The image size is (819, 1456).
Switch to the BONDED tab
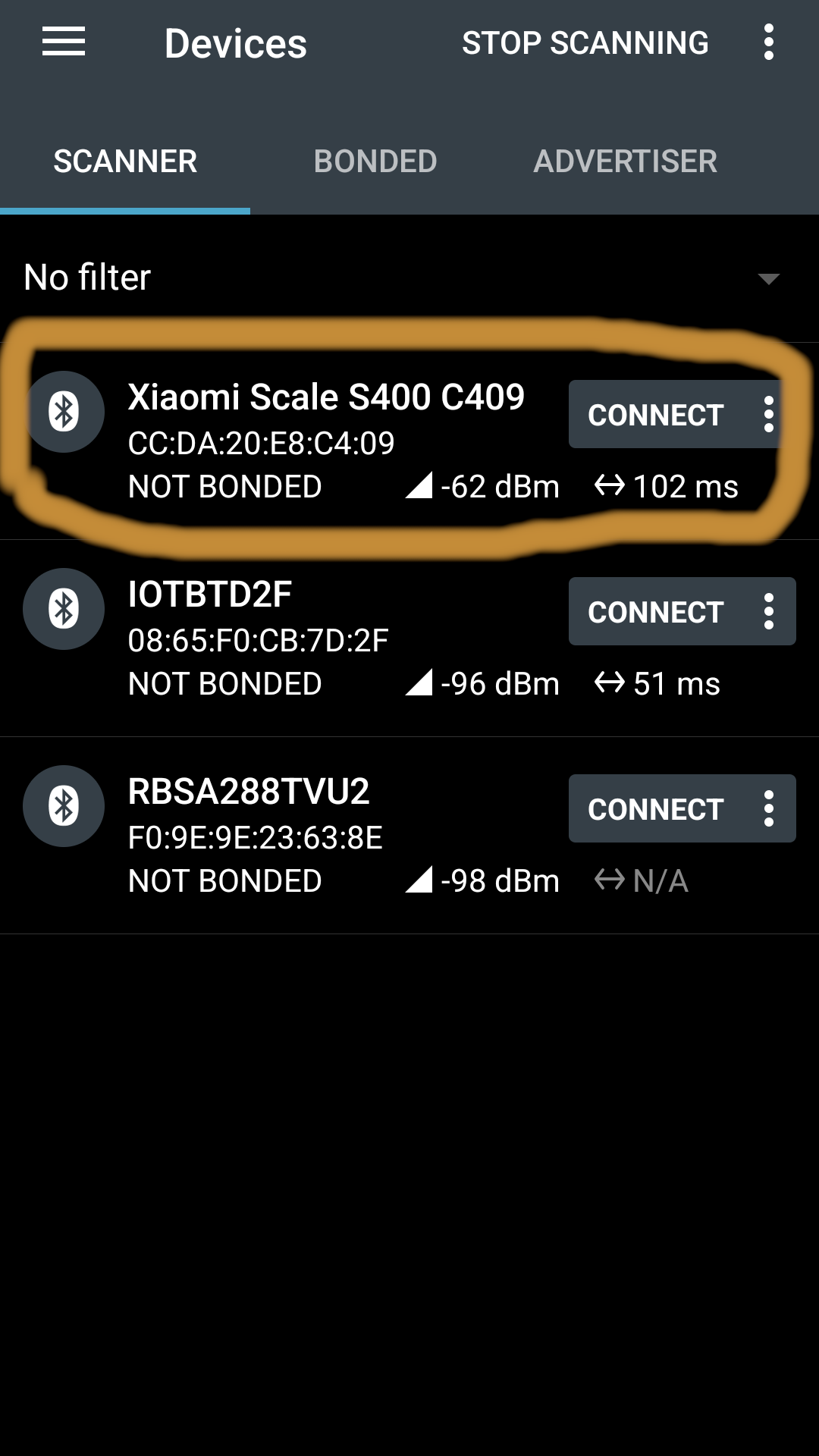[375, 161]
